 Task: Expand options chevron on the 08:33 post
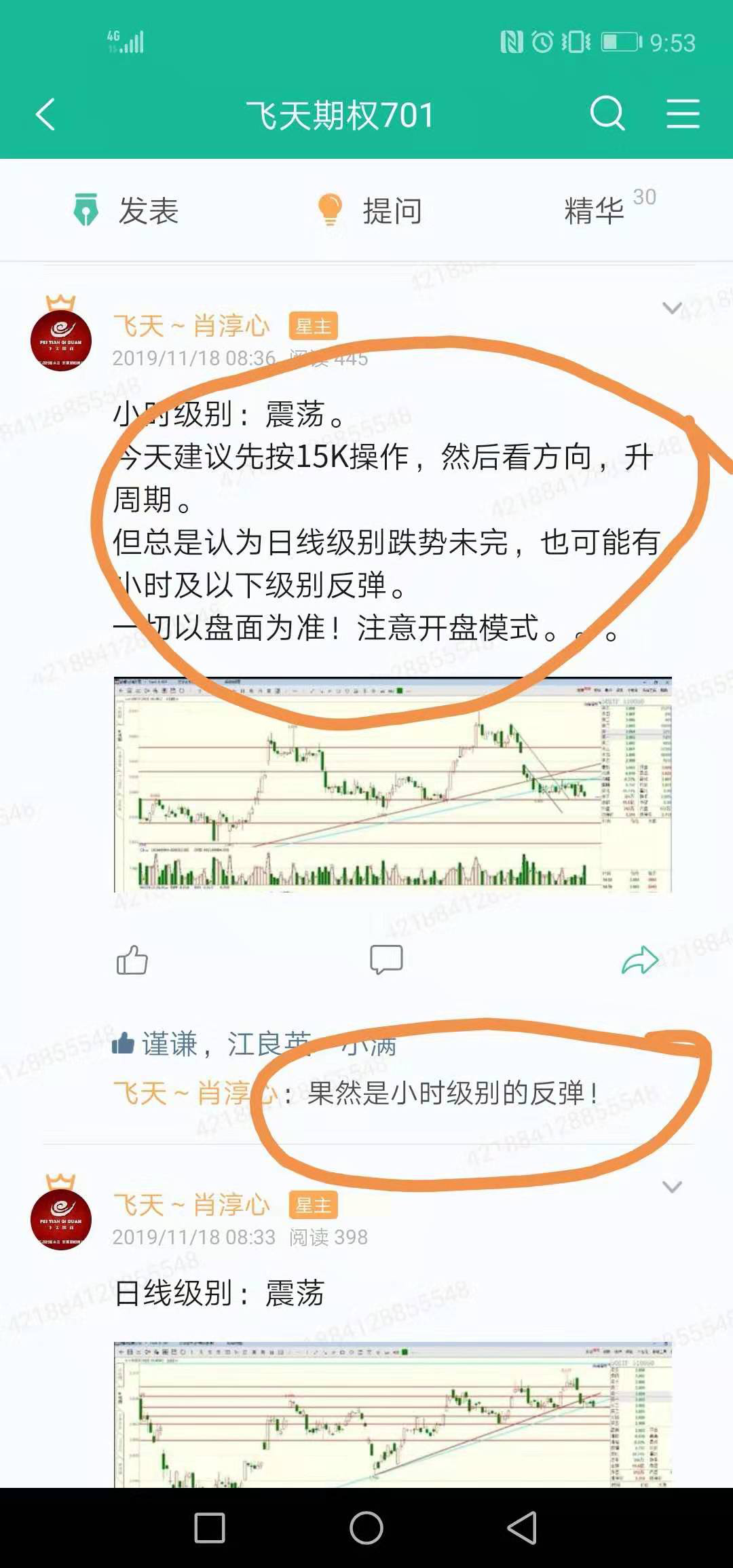click(x=672, y=1187)
